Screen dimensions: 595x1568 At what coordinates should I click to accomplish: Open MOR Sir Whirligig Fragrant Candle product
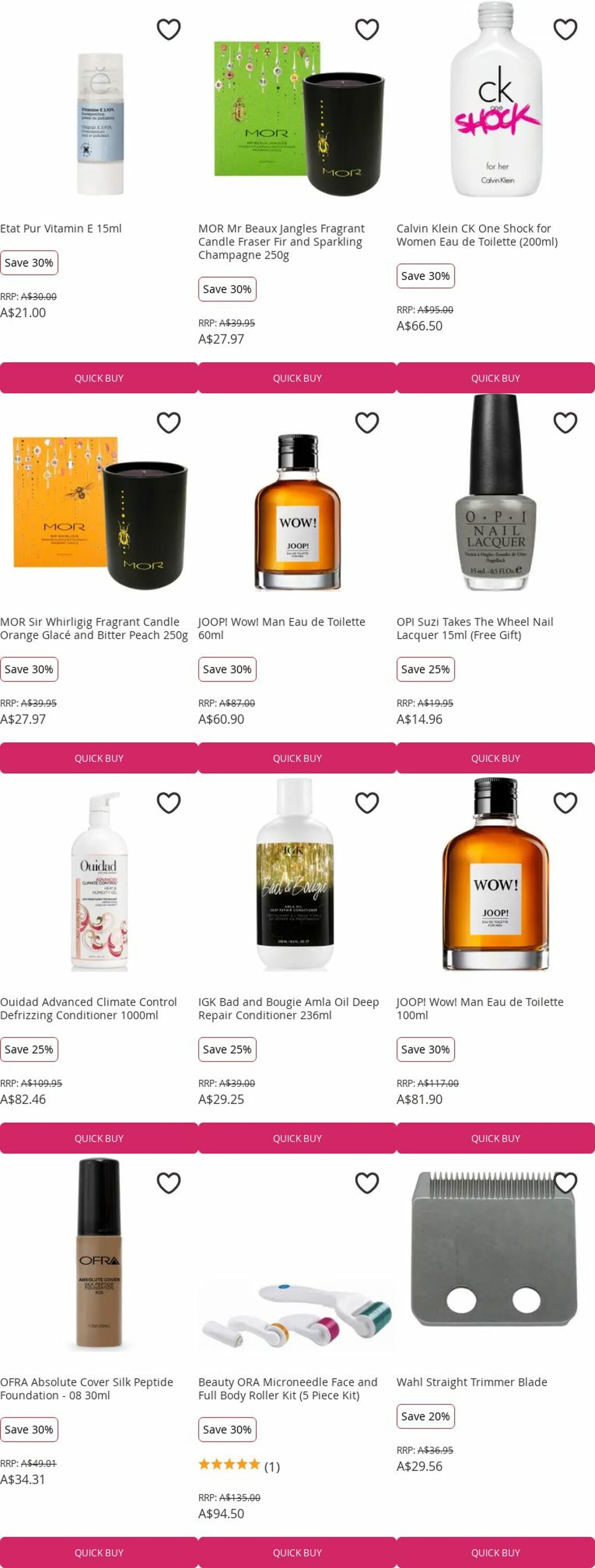94,628
